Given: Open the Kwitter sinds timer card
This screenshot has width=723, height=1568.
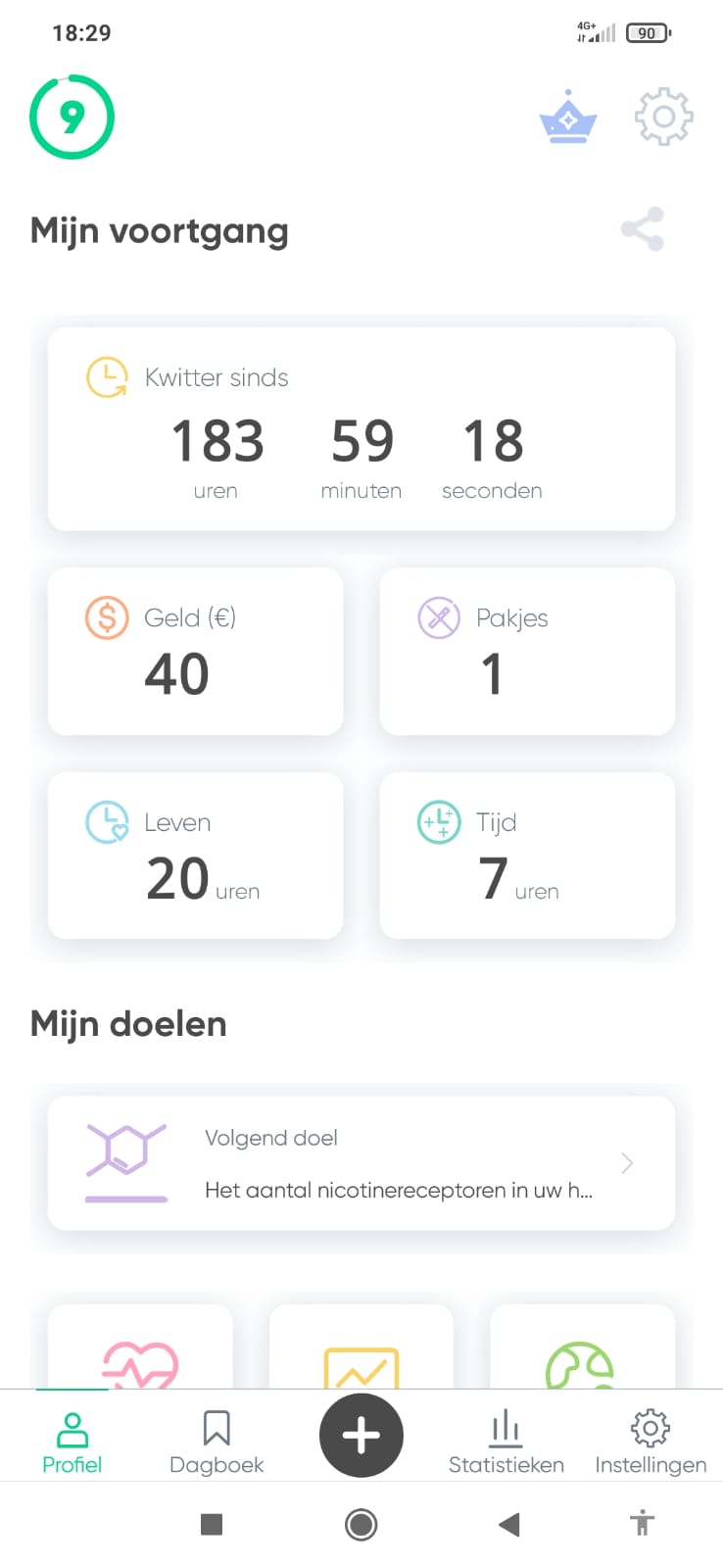Looking at the screenshot, I should click(x=361, y=429).
